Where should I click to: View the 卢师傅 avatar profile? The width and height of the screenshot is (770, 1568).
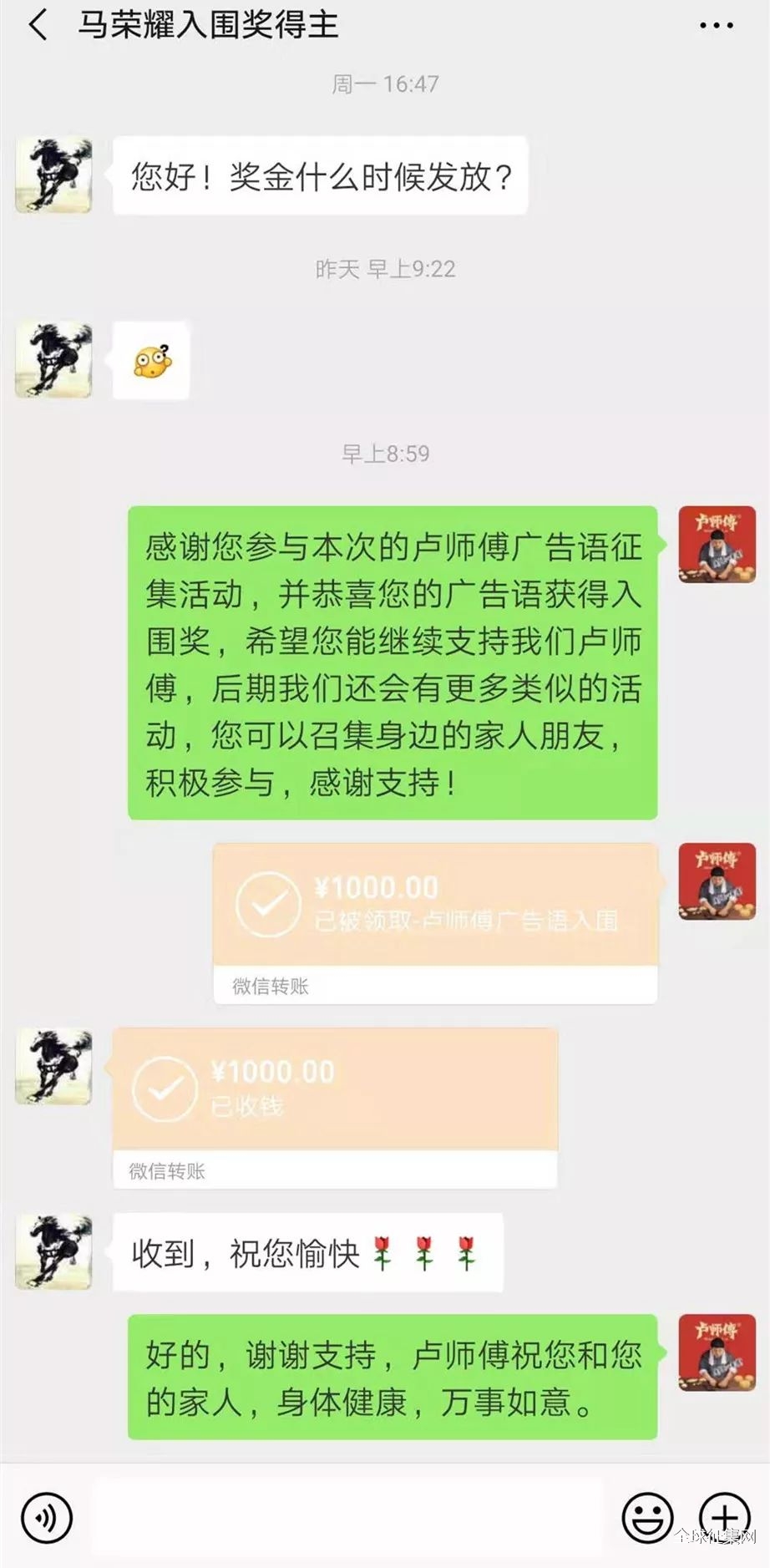point(717,545)
